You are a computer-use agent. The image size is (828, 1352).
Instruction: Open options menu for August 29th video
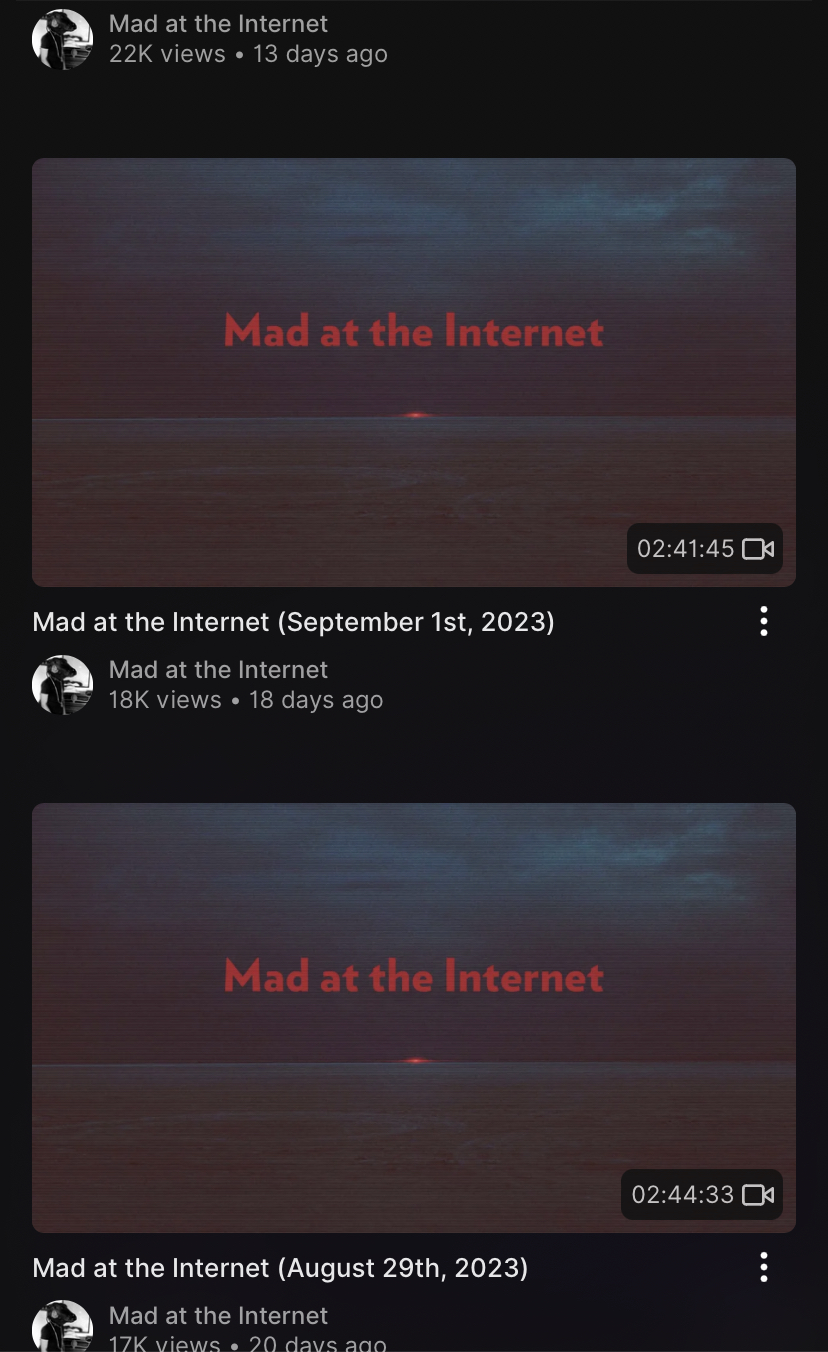click(x=764, y=1267)
